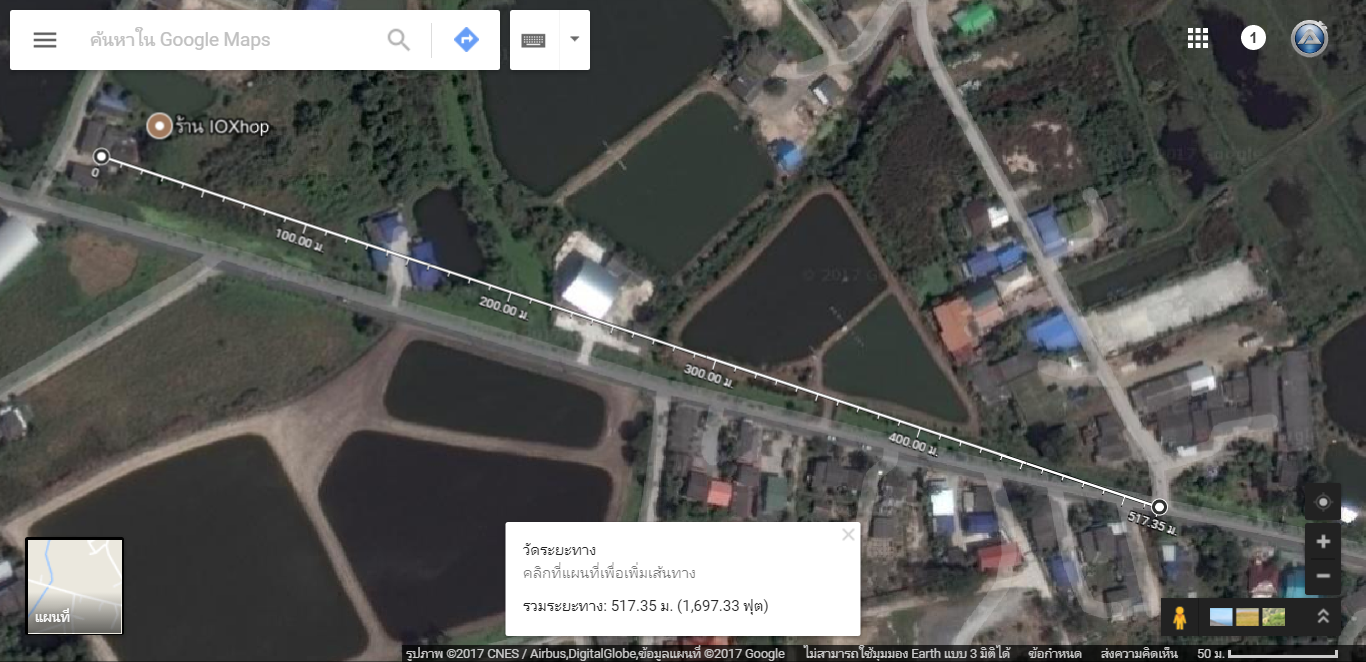Expand the input tools dropdown arrow
Image resolution: width=1366 pixels, height=662 pixels.
[x=574, y=40]
